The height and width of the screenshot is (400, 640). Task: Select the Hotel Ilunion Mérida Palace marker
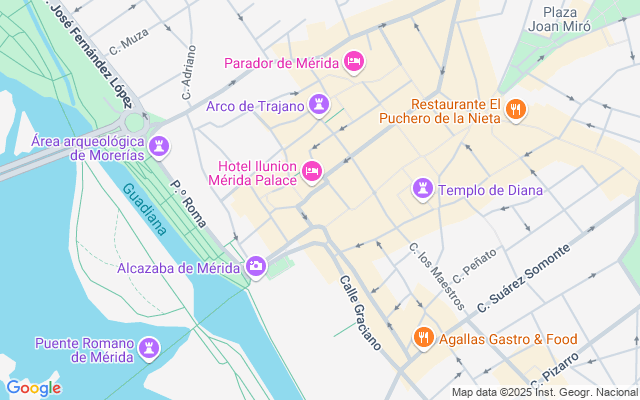pos(312,172)
